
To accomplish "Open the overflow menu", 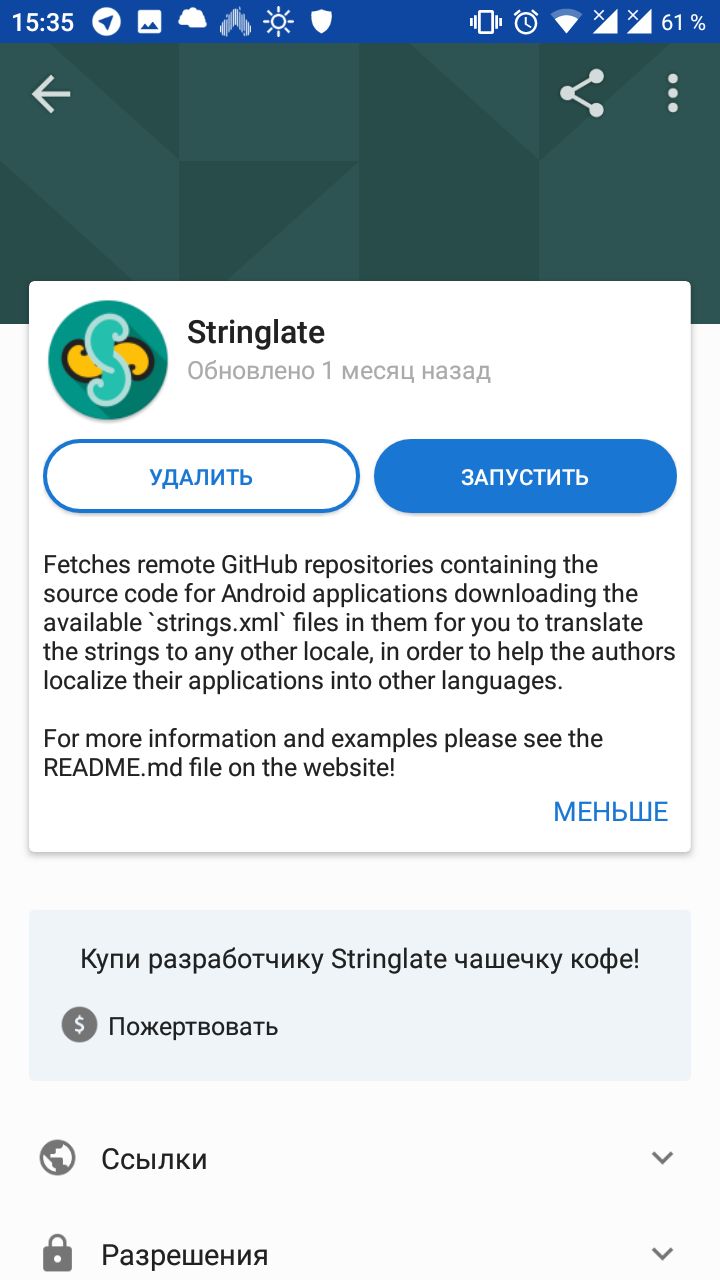I will coord(673,94).
